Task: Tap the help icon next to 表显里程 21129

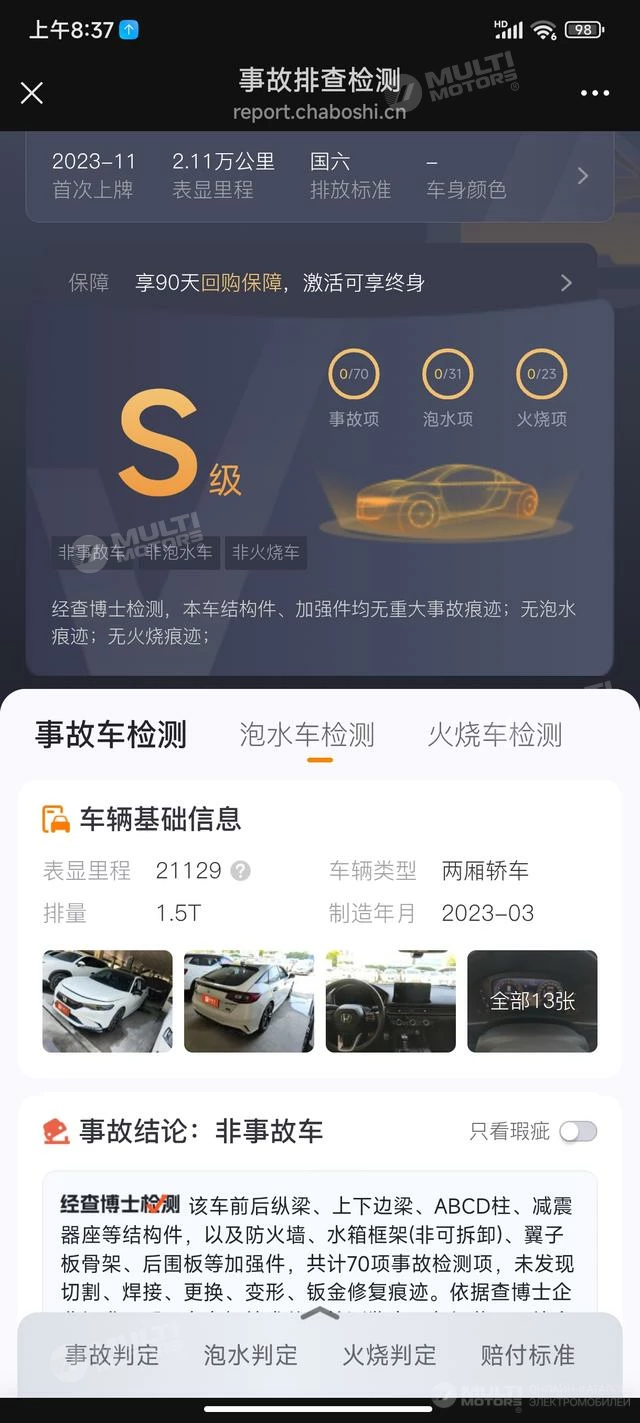Action: coord(240,871)
